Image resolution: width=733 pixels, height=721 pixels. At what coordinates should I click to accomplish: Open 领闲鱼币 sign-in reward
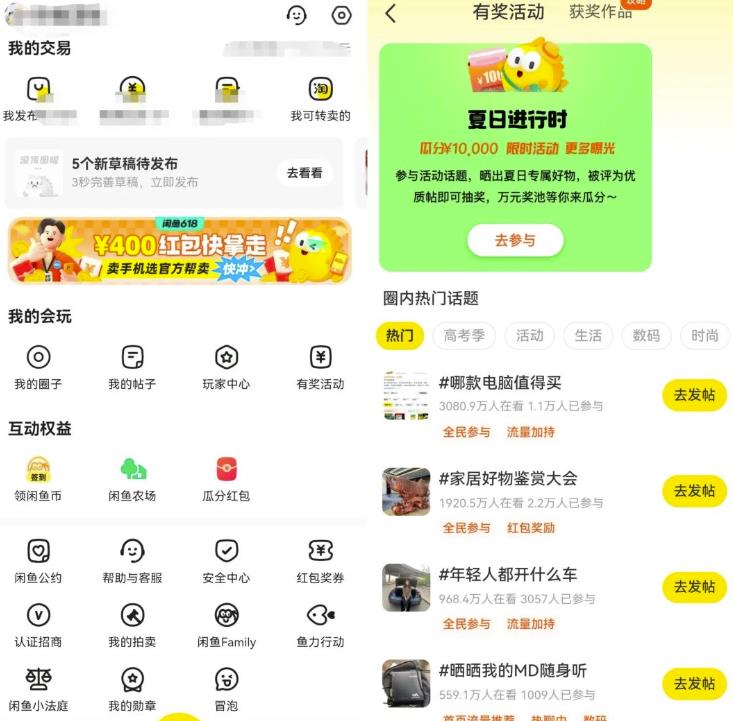pyautogui.click(x=38, y=479)
